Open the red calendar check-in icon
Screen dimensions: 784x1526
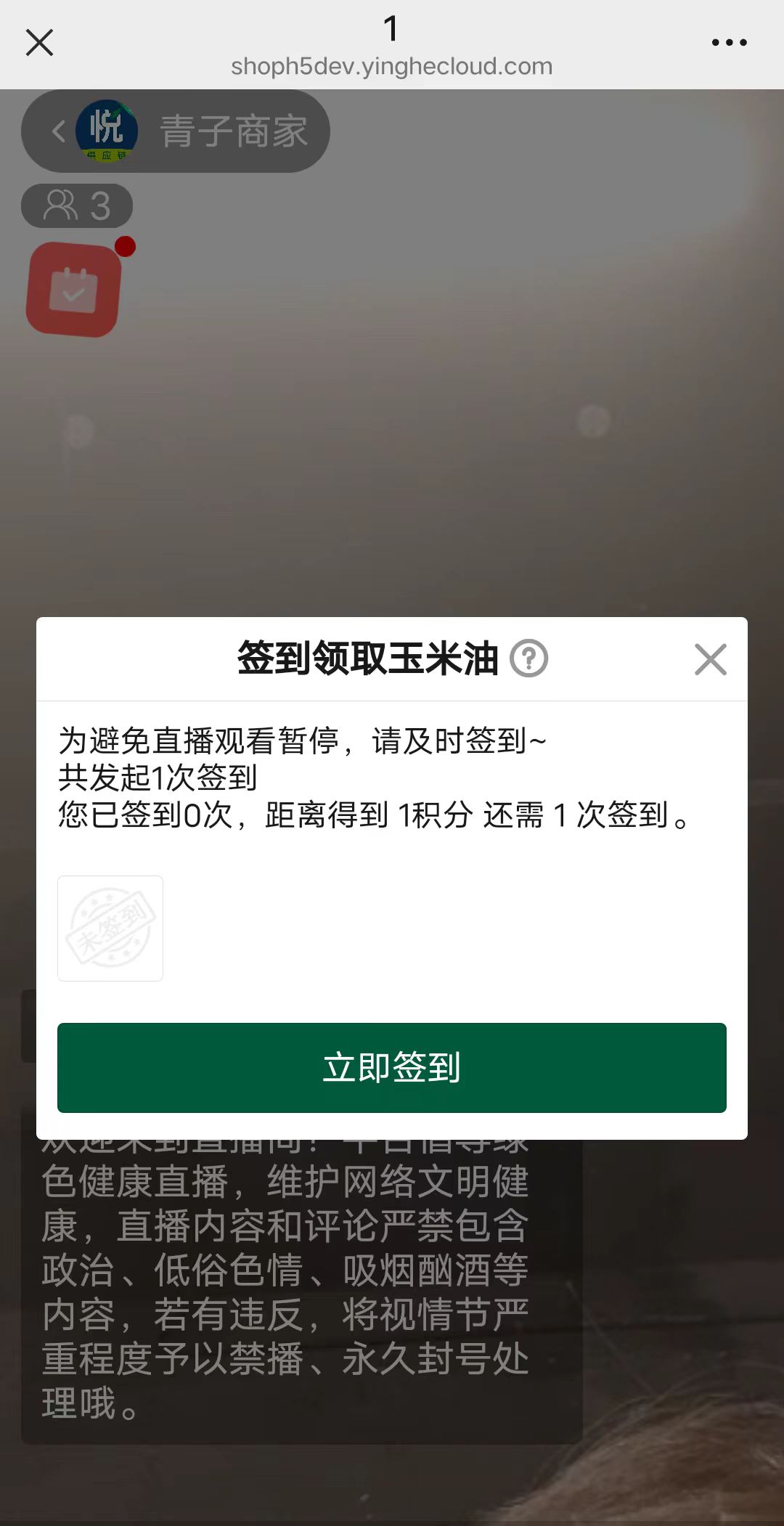pyautogui.click(x=73, y=290)
